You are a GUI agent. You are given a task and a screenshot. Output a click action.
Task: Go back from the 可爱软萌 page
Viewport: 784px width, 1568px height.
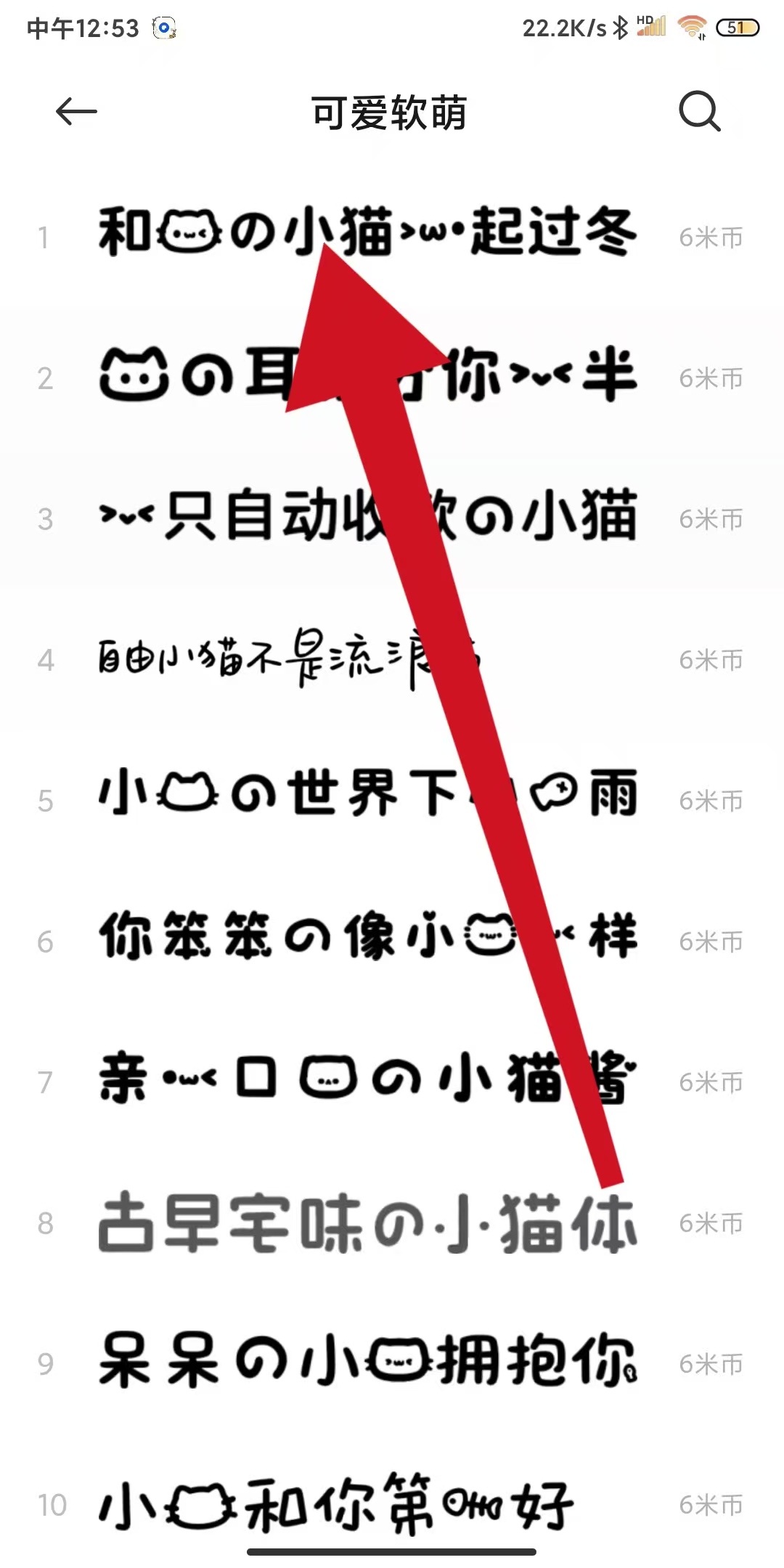(76, 112)
